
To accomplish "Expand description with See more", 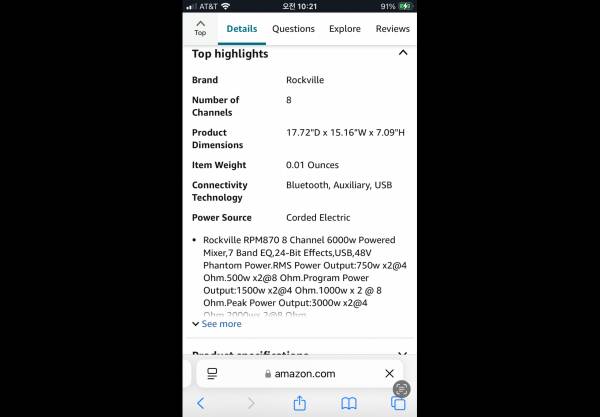I will click(216, 324).
